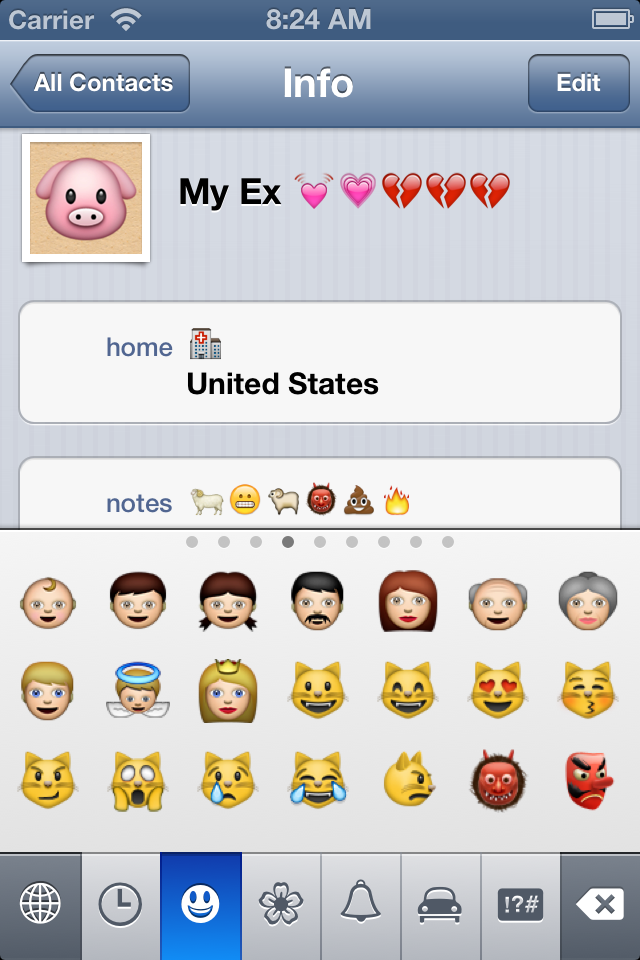This screenshot has width=640, height=960.
Task: Tap the pig contact photo
Action: tap(86, 197)
